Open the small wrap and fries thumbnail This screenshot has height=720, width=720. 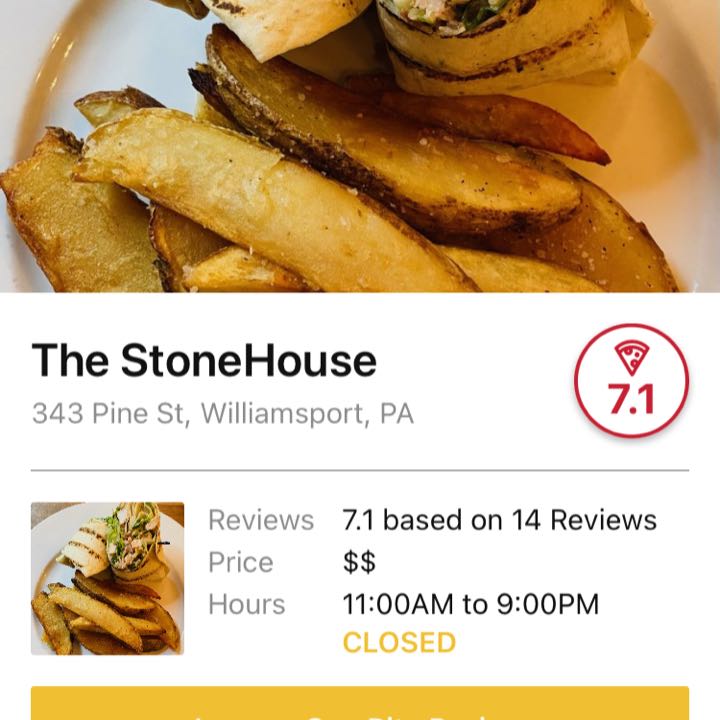[107, 578]
